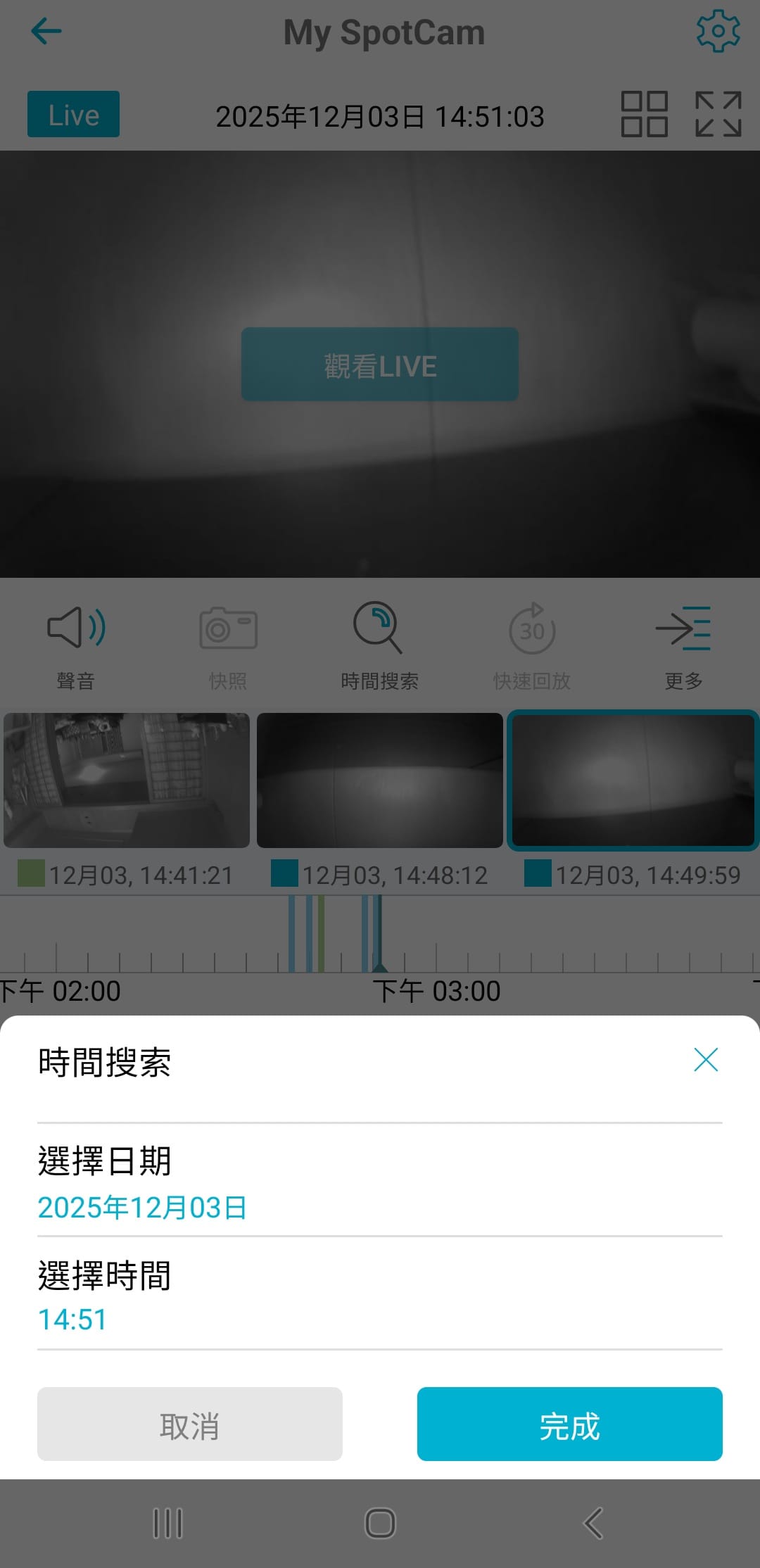Close the 時間搜索 dialog
This screenshot has width=760, height=1568.
click(x=705, y=1060)
